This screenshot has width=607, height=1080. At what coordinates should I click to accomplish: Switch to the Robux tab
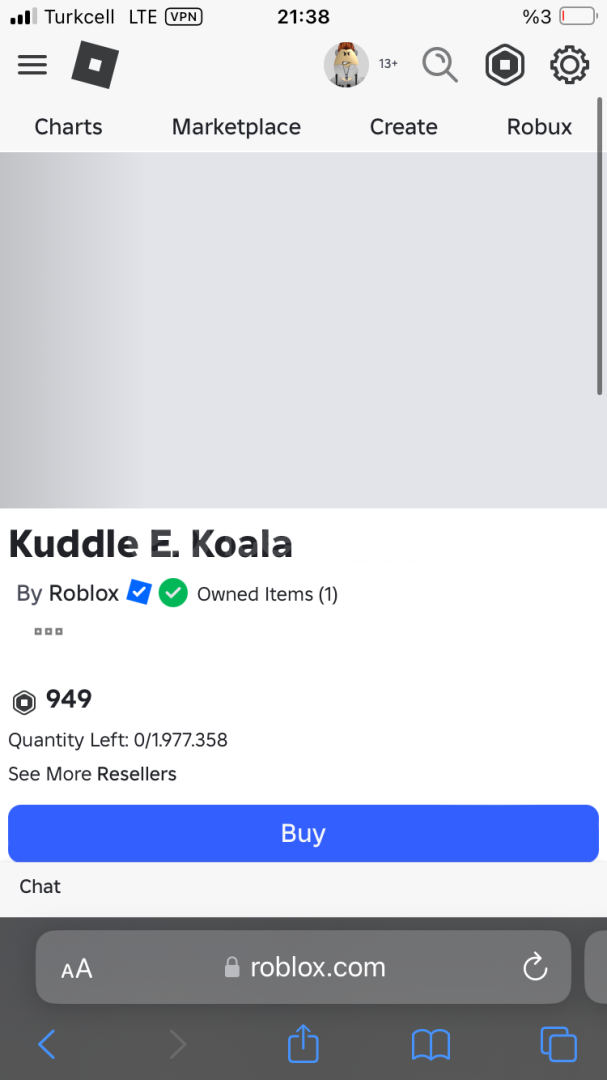(x=539, y=127)
